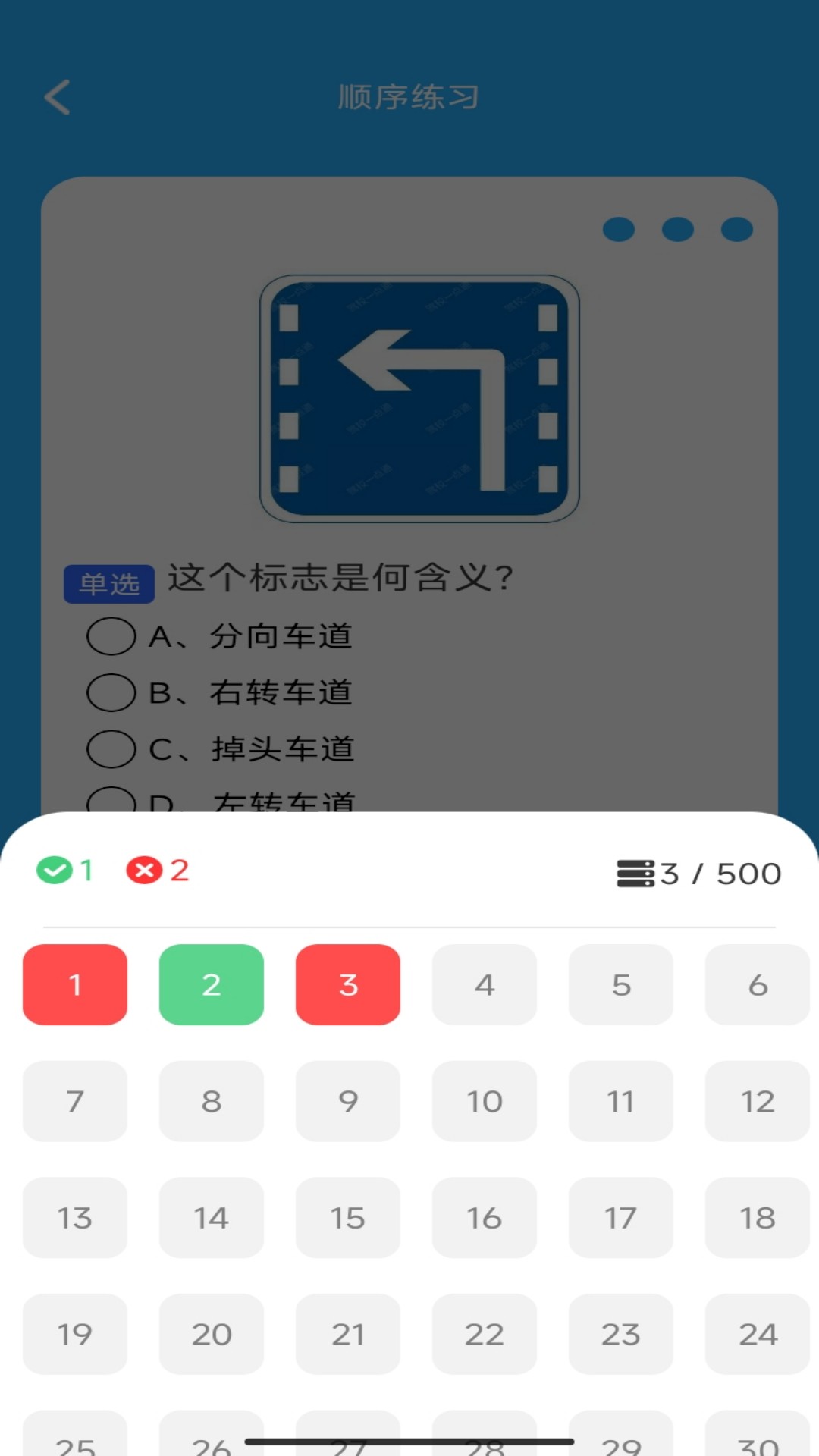This screenshot has height=1456, width=819.
Task: Click the wrongly answered question 3 tile
Action: 347,985
